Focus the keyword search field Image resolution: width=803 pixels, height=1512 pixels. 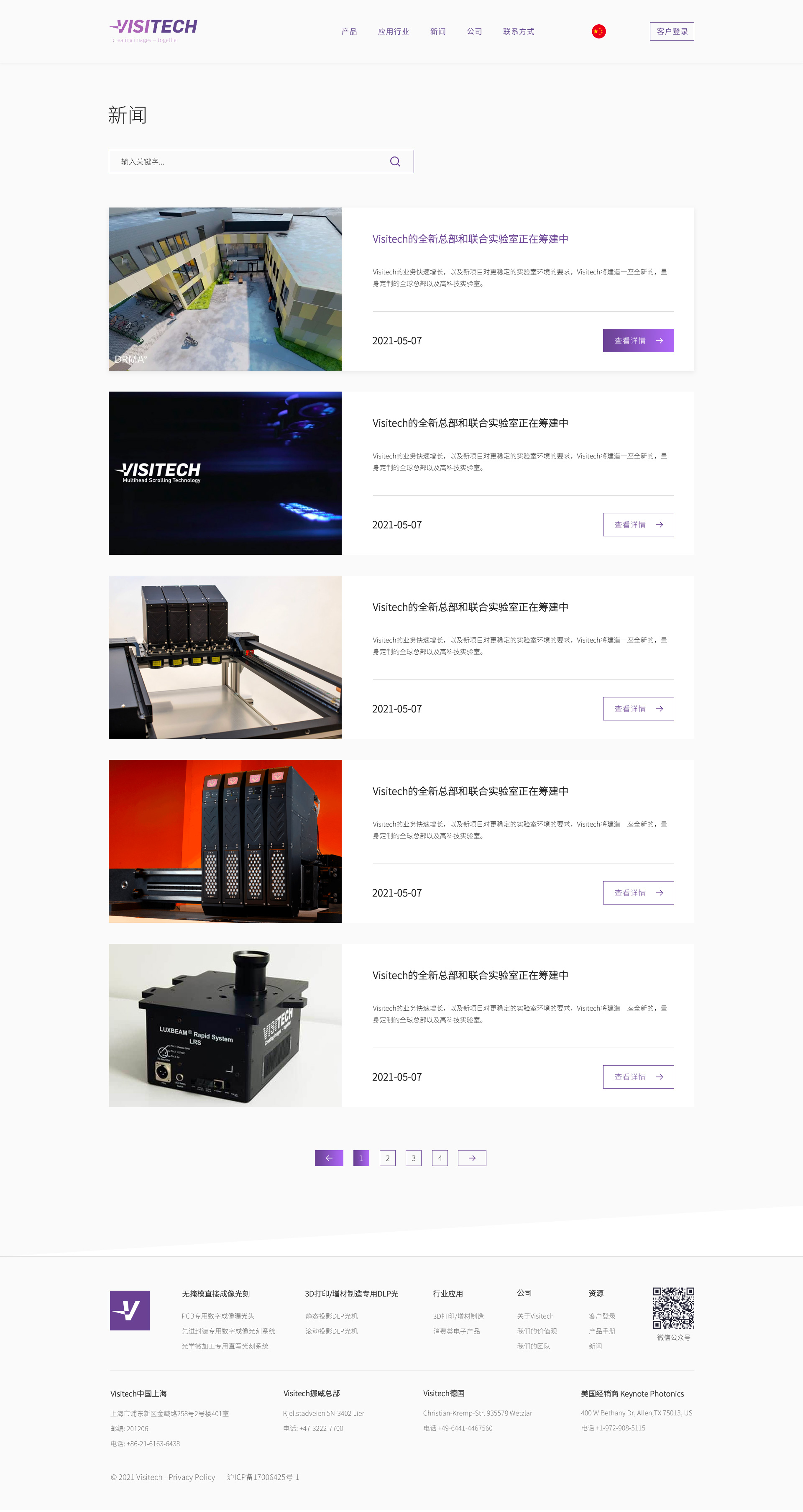click(x=261, y=161)
